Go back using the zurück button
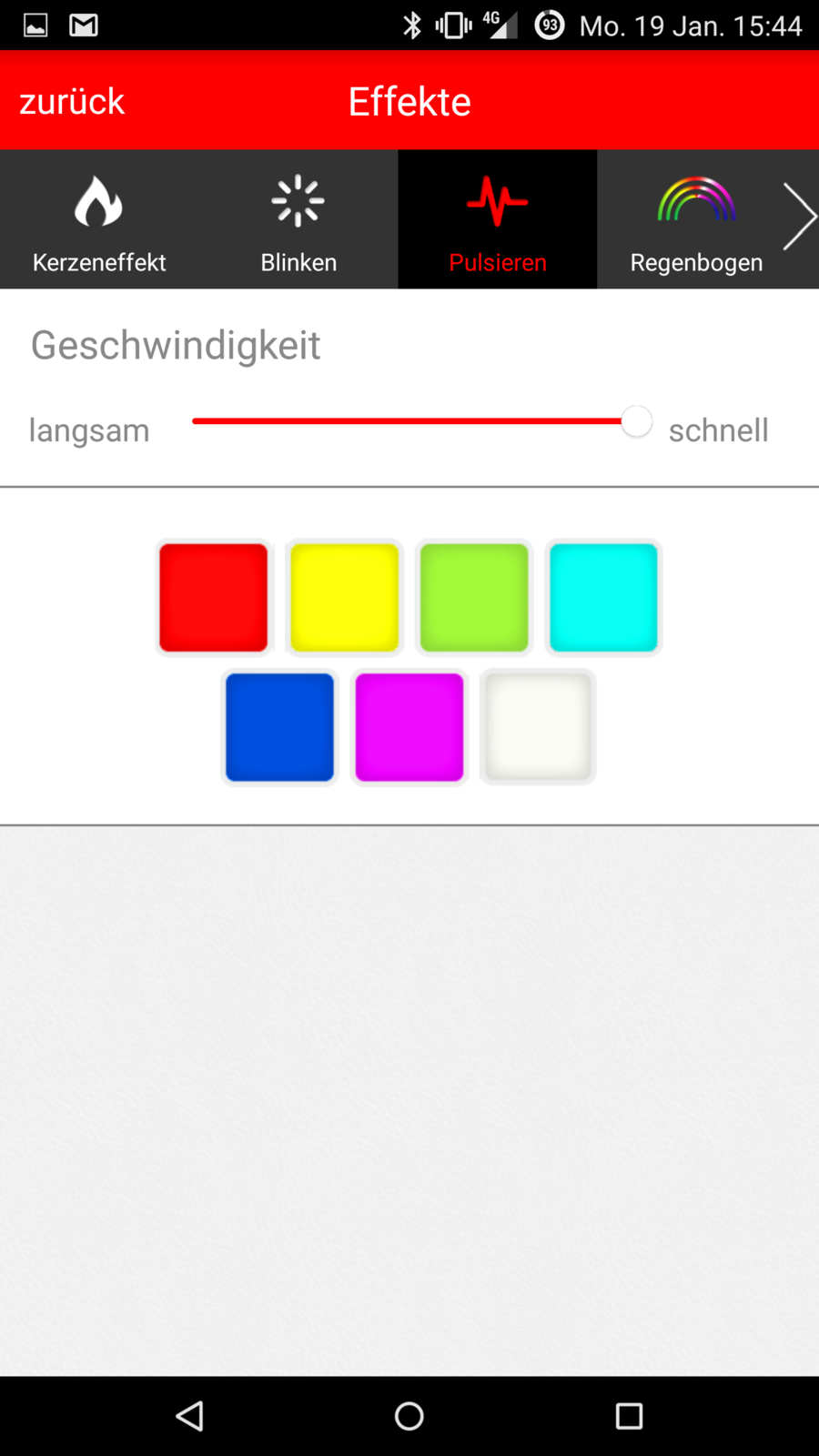 click(x=72, y=101)
